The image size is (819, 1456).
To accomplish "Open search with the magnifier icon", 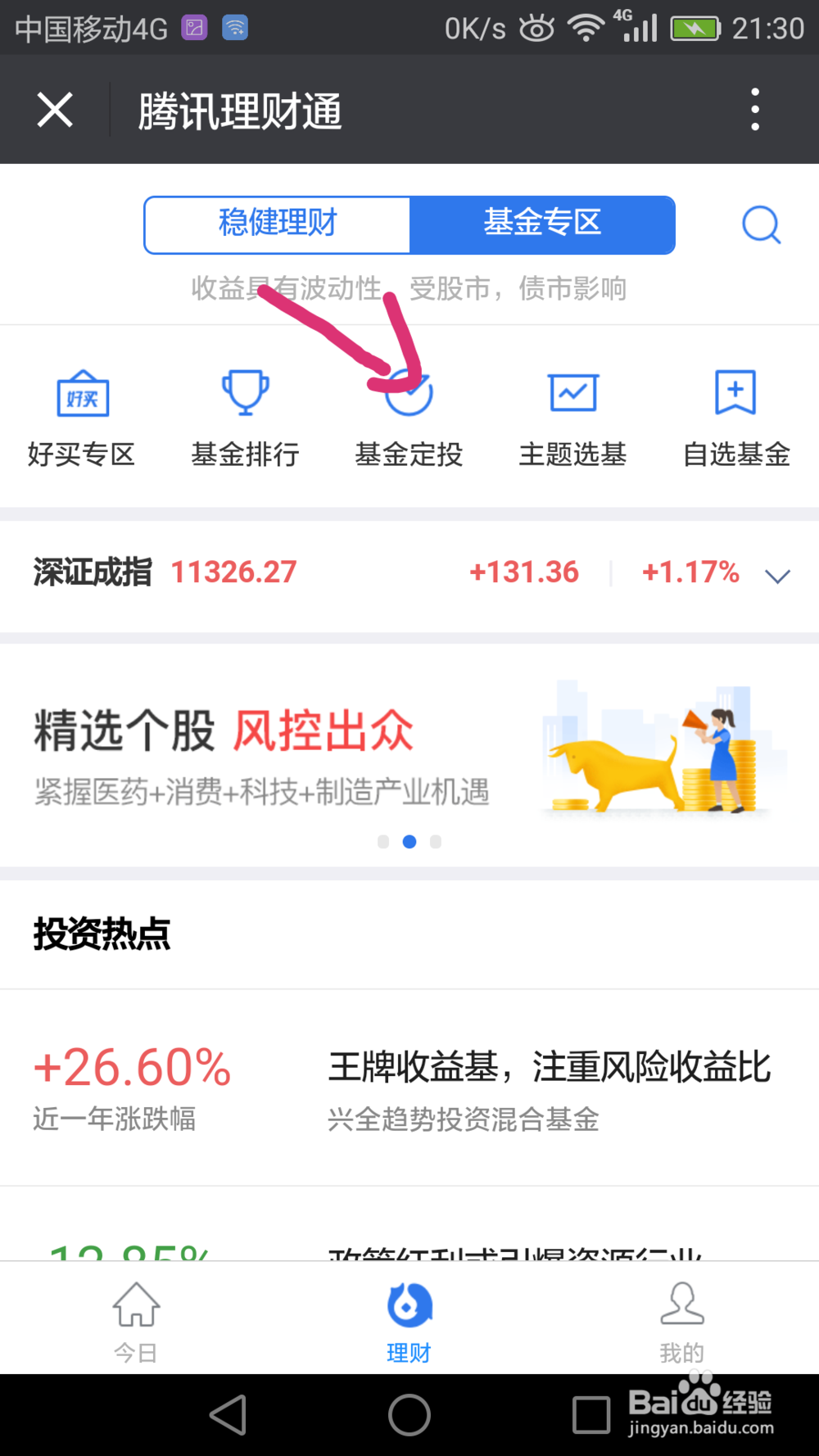I will coord(762,225).
